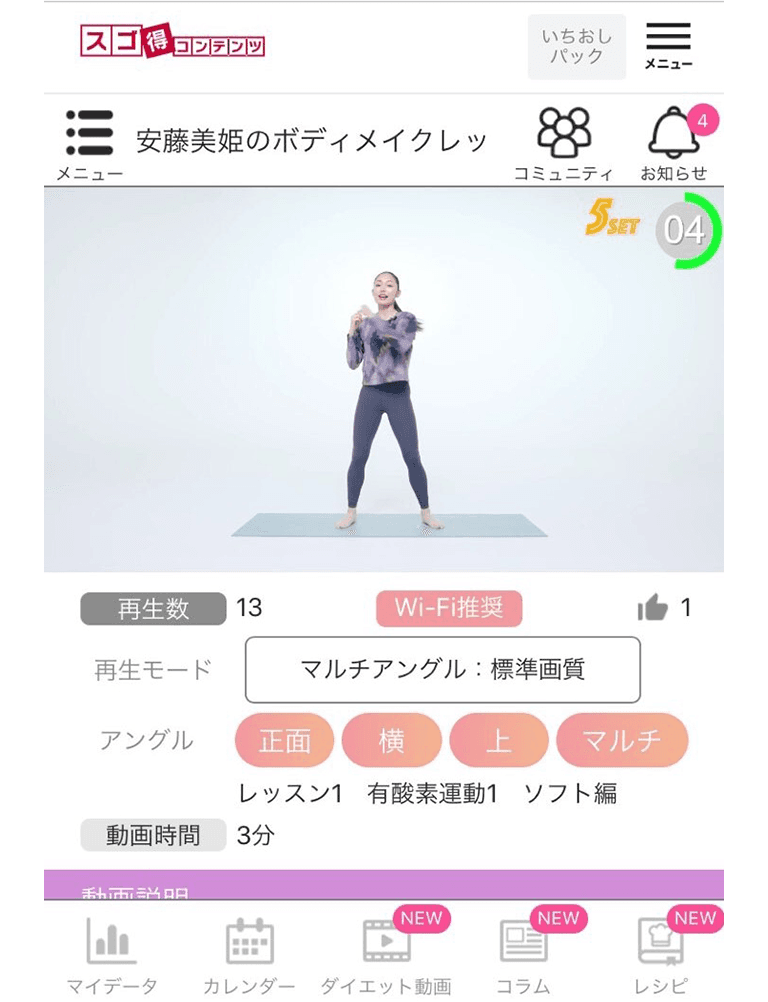The height and width of the screenshot is (1002, 768).
Task: Open the コラム tab
Action: click(x=523, y=953)
